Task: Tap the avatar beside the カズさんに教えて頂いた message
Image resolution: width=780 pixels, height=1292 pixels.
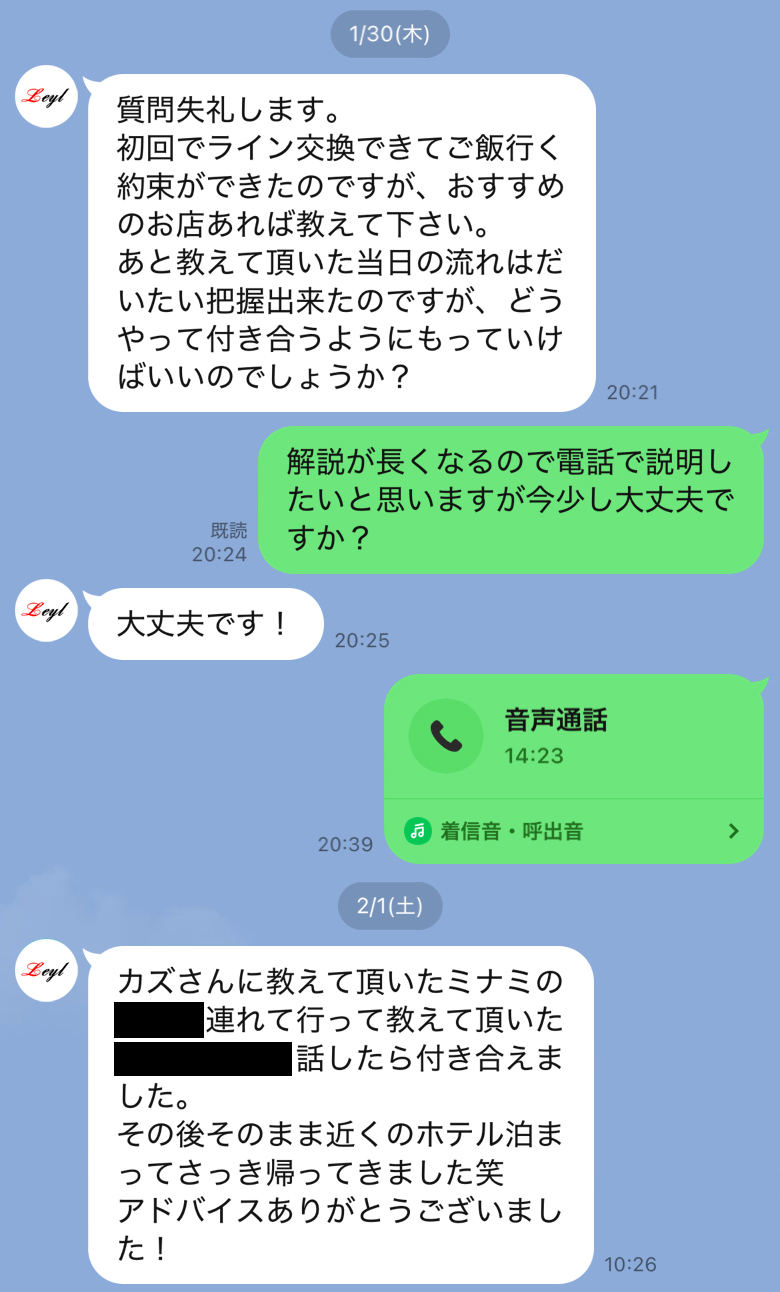Action: point(47,969)
